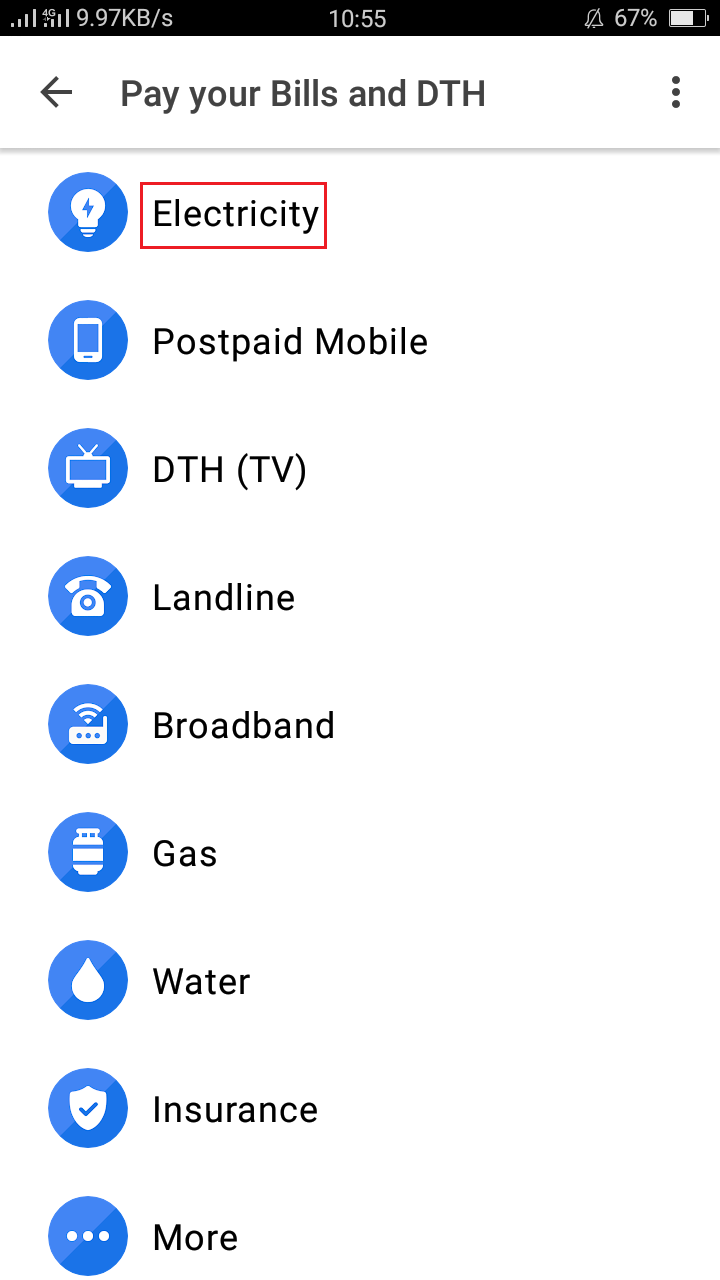Screen dimensions: 720x1280
Task: Show More bill categories
Action: pyautogui.click(x=360, y=1237)
